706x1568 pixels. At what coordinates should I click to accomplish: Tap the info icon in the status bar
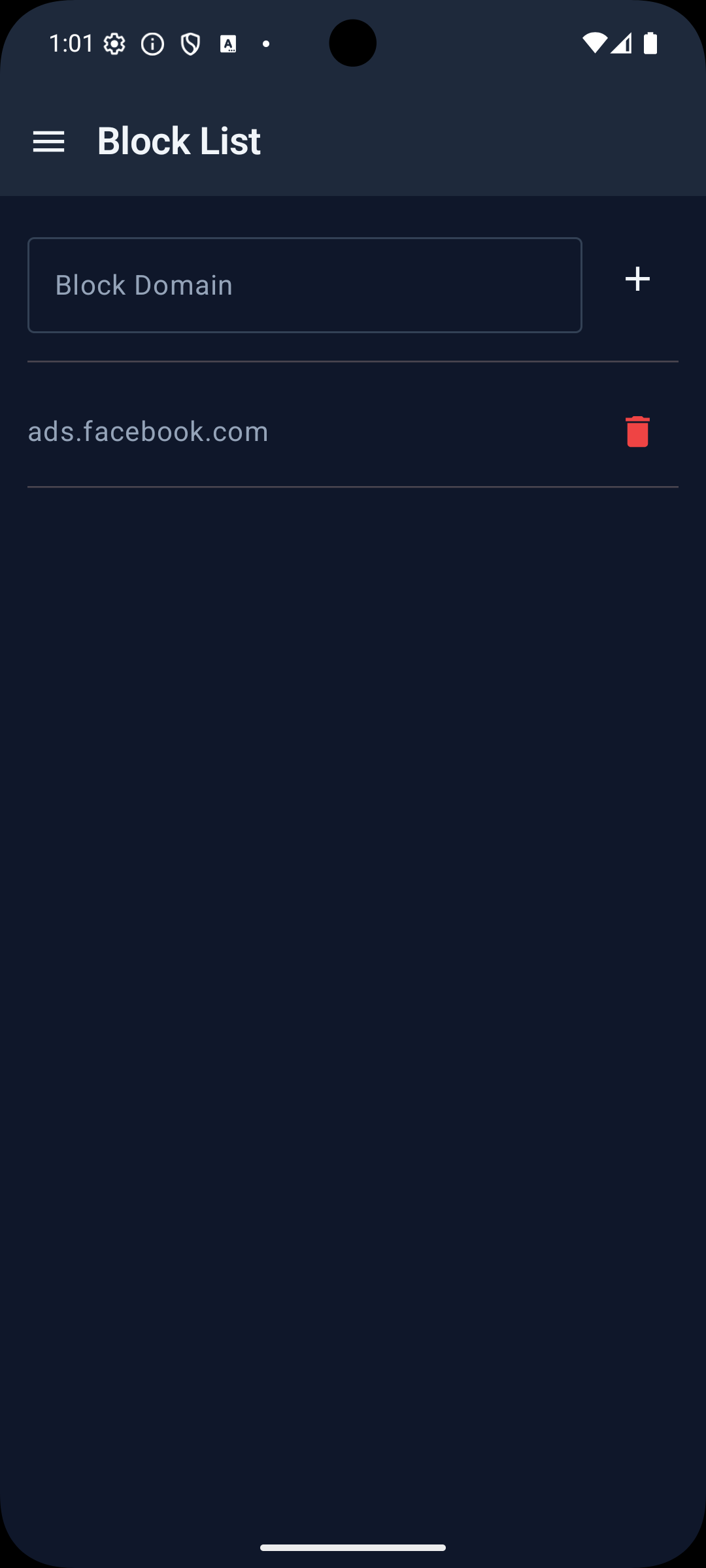[152, 43]
